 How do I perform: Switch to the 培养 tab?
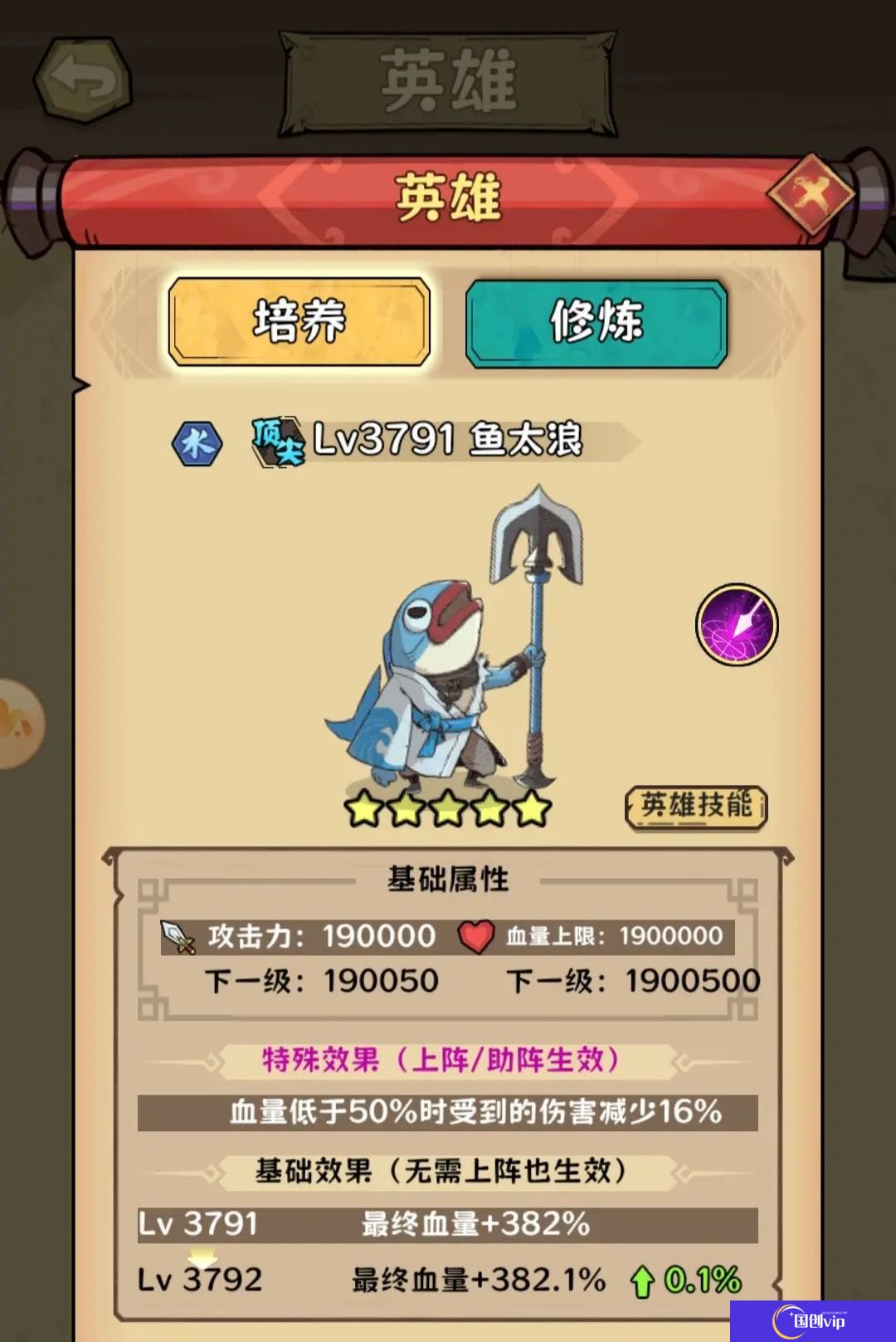point(299,322)
